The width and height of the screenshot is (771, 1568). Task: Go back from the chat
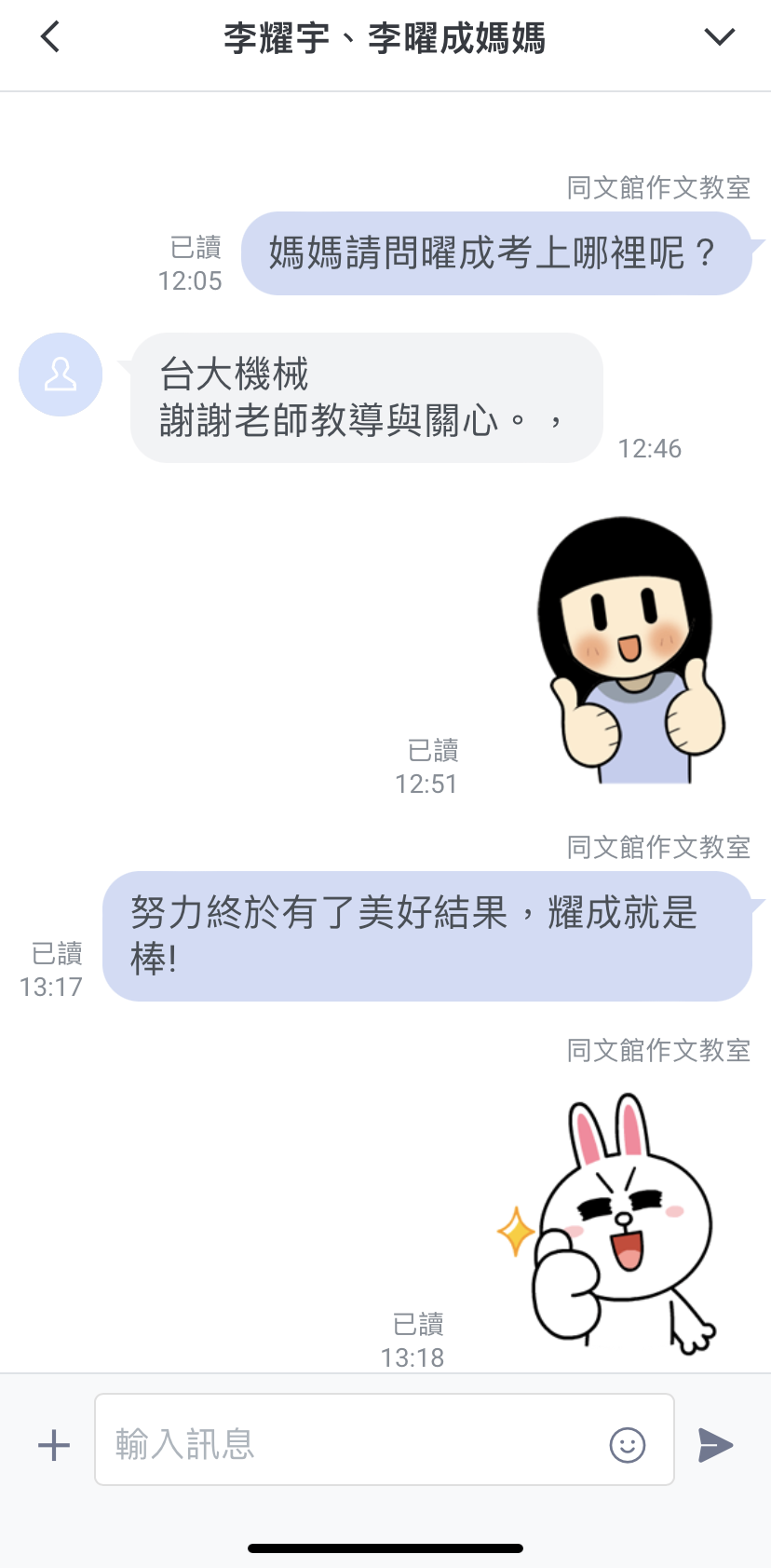click(50, 37)
